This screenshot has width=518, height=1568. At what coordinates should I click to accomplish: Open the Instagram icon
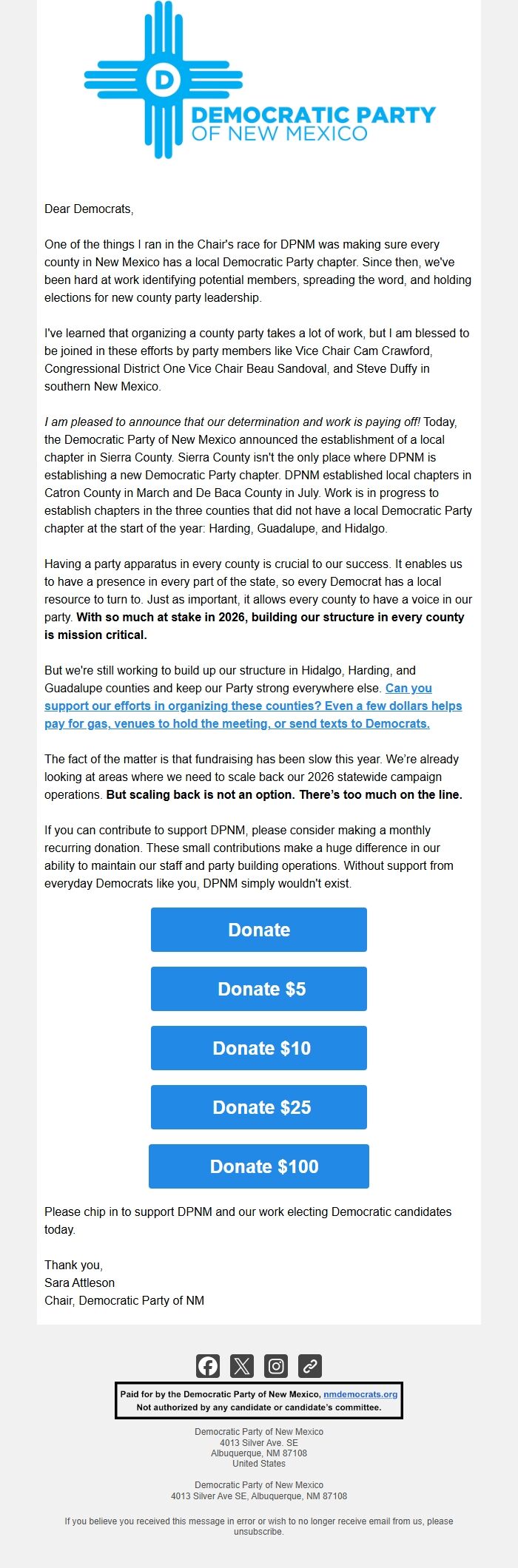tap(276, 1366)
